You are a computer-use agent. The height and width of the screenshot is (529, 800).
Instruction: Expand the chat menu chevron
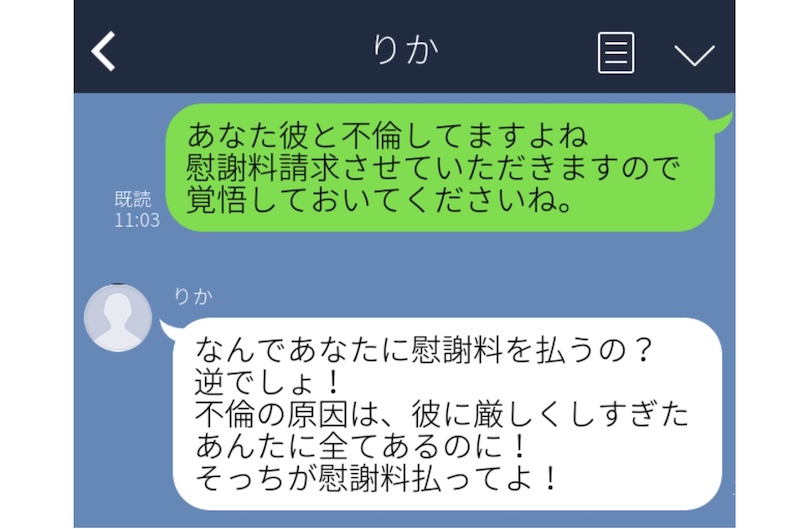(x=694, y=54)
